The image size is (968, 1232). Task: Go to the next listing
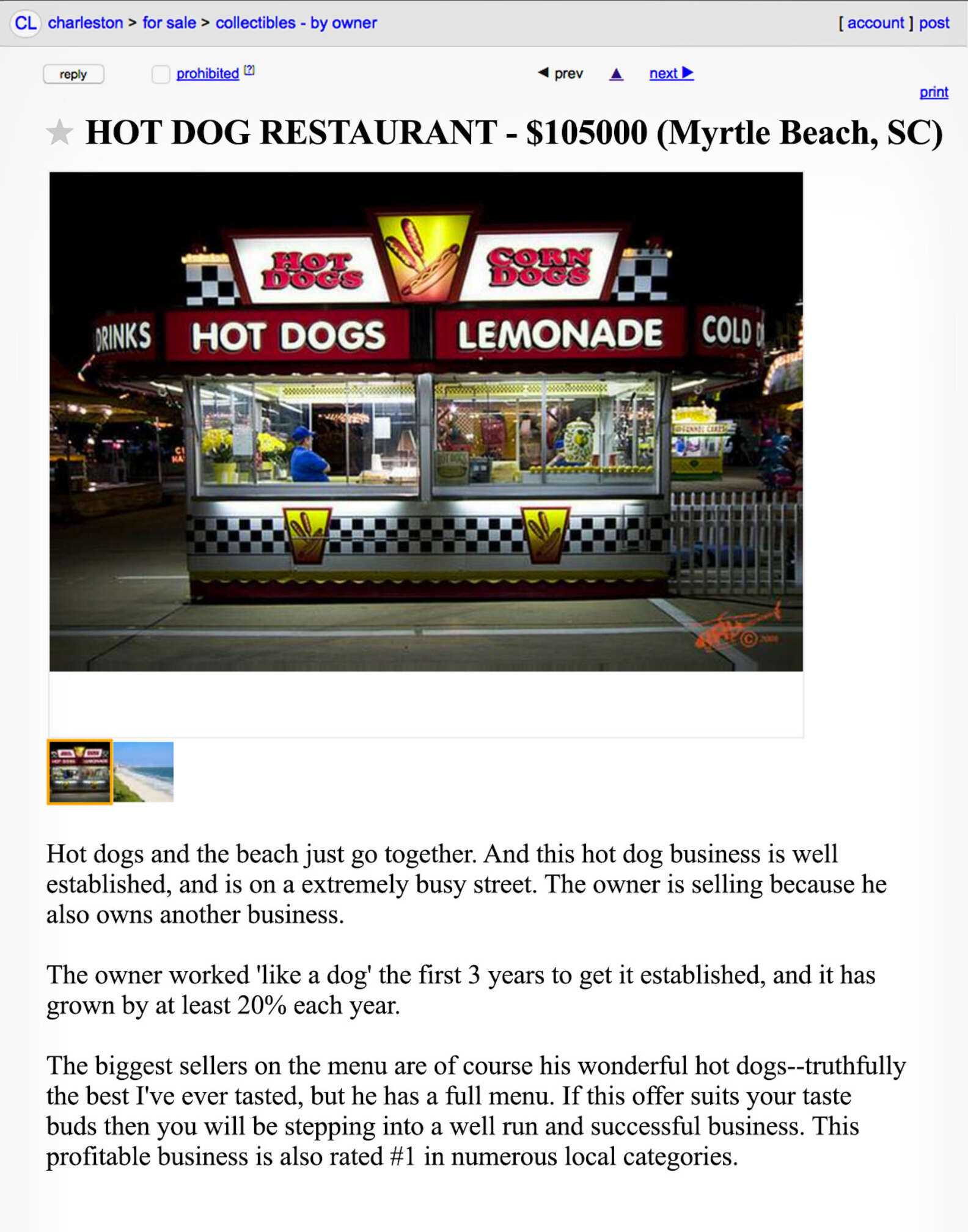click(670, 73)
